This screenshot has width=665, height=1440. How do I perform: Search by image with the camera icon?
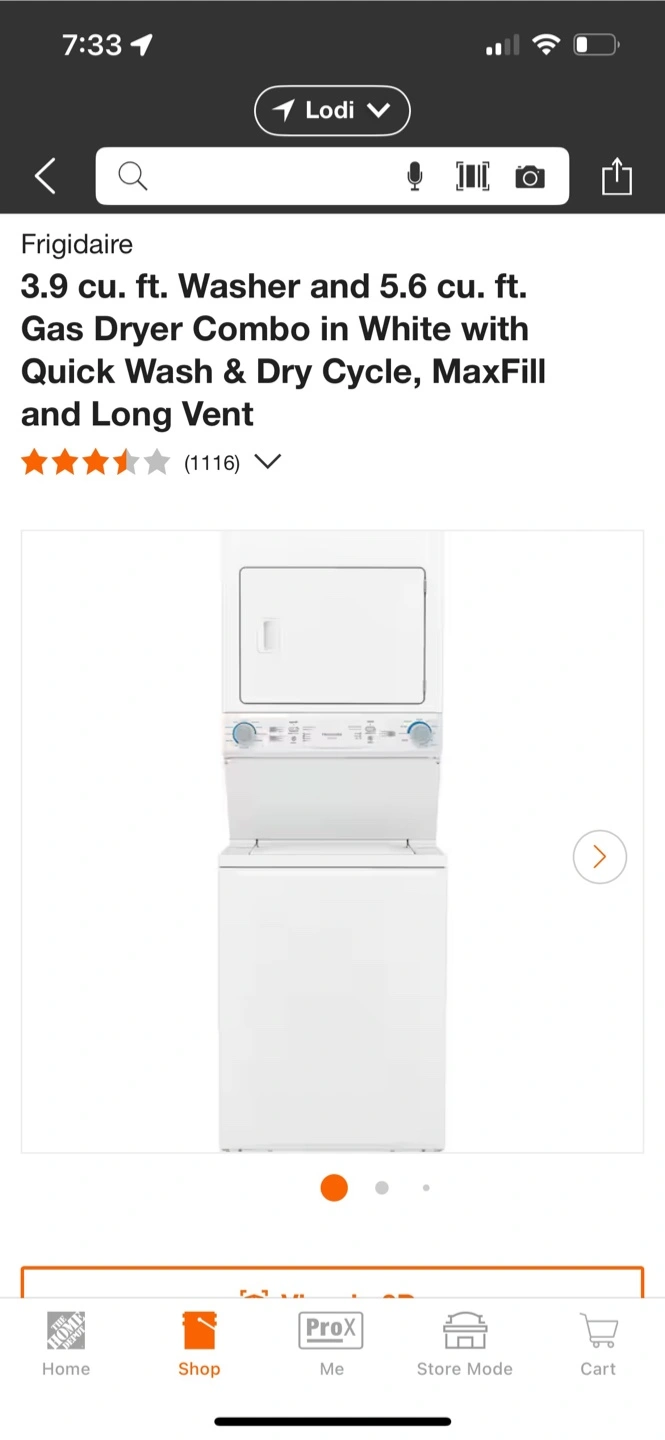530,177
